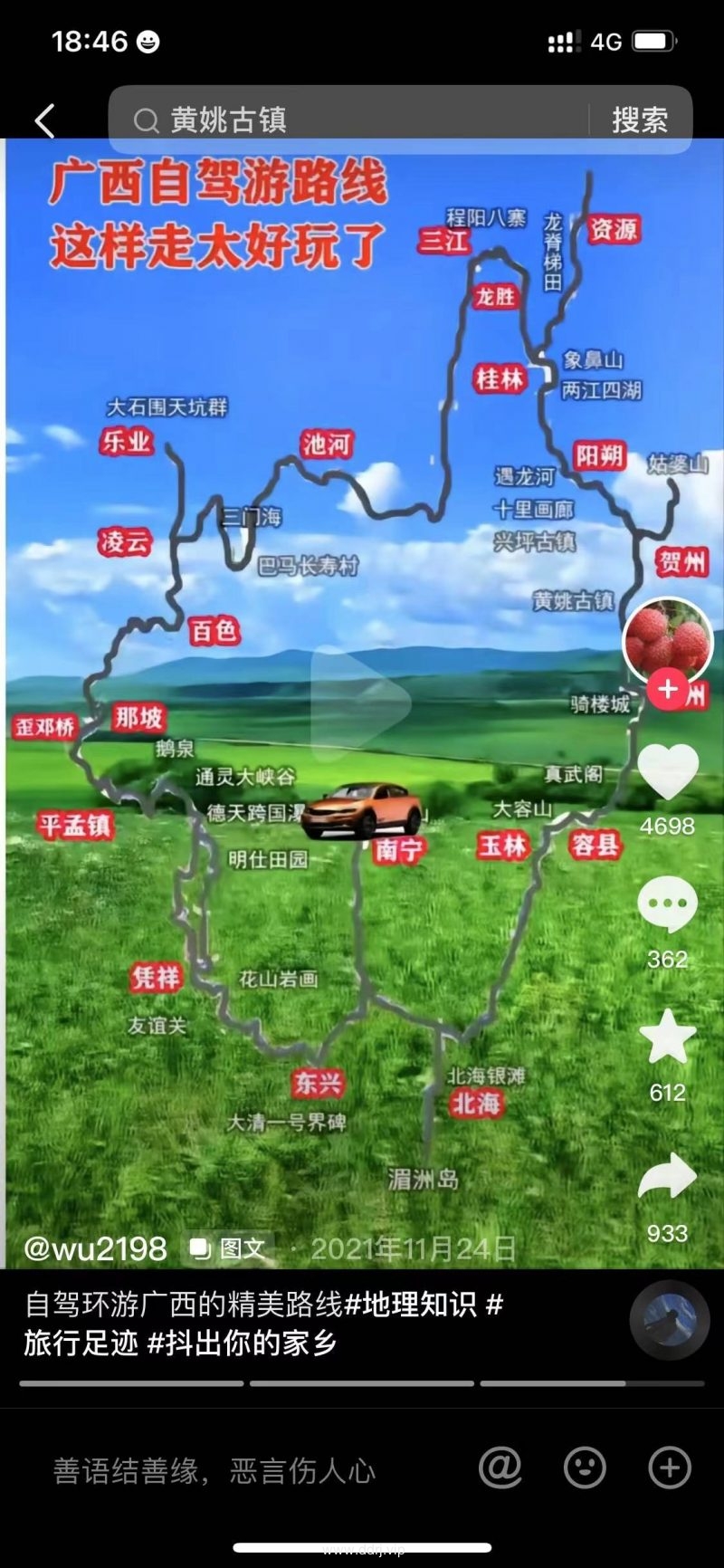Add an attachment with the plus circle

[x=670, y=1468]
